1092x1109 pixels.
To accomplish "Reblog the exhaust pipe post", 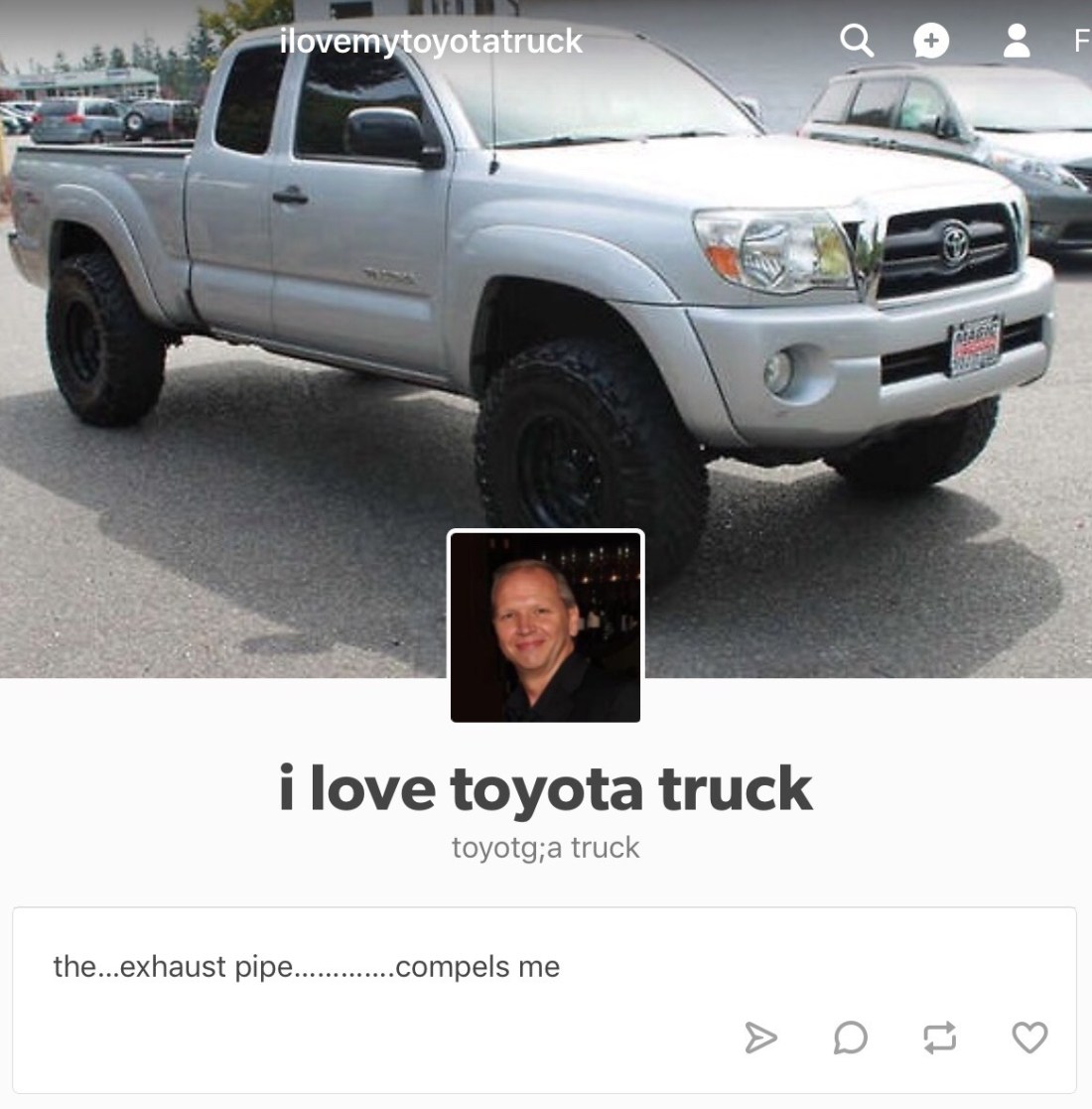I will pos(939,1038).
